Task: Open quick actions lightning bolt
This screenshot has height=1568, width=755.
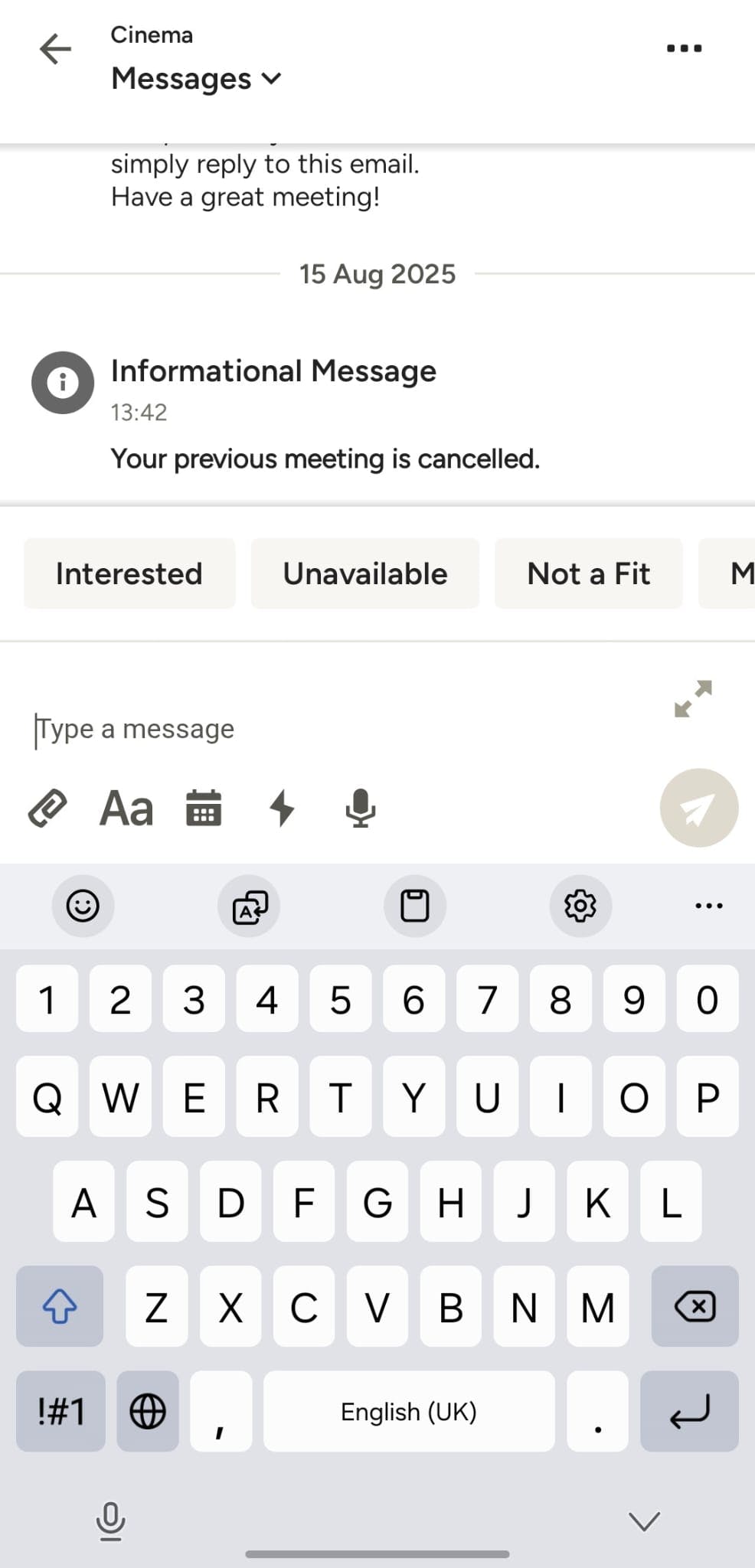Action: tap(283, 808)
